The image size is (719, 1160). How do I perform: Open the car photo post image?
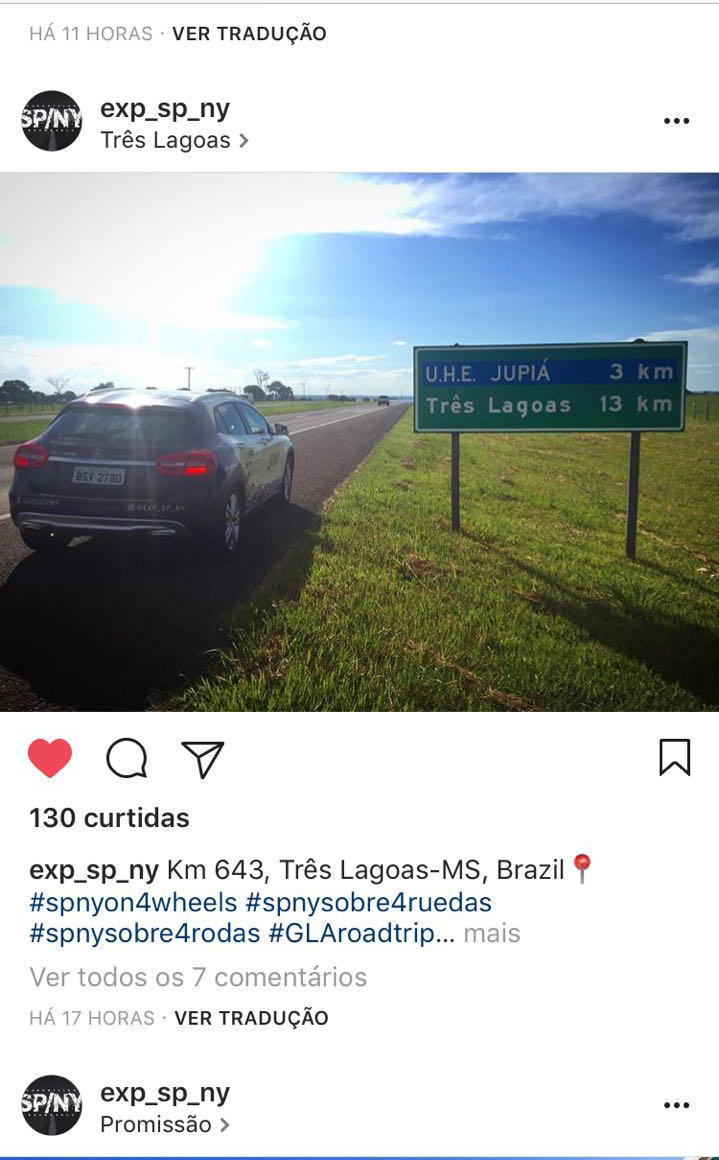click(359, 442)
